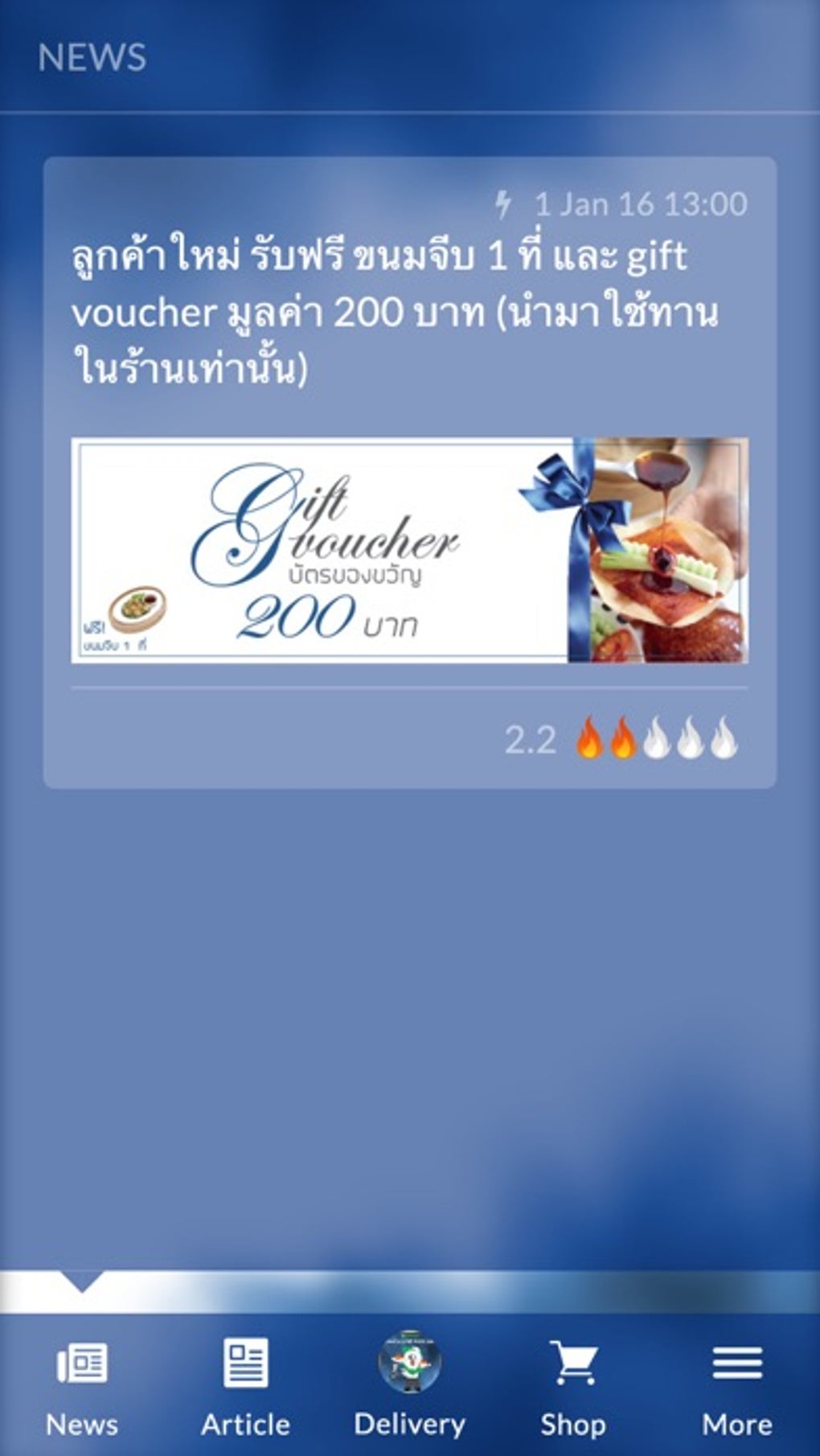Open the gift voucher news card
This screenshot has width=820, height=1456.
[x=409, y=471]
